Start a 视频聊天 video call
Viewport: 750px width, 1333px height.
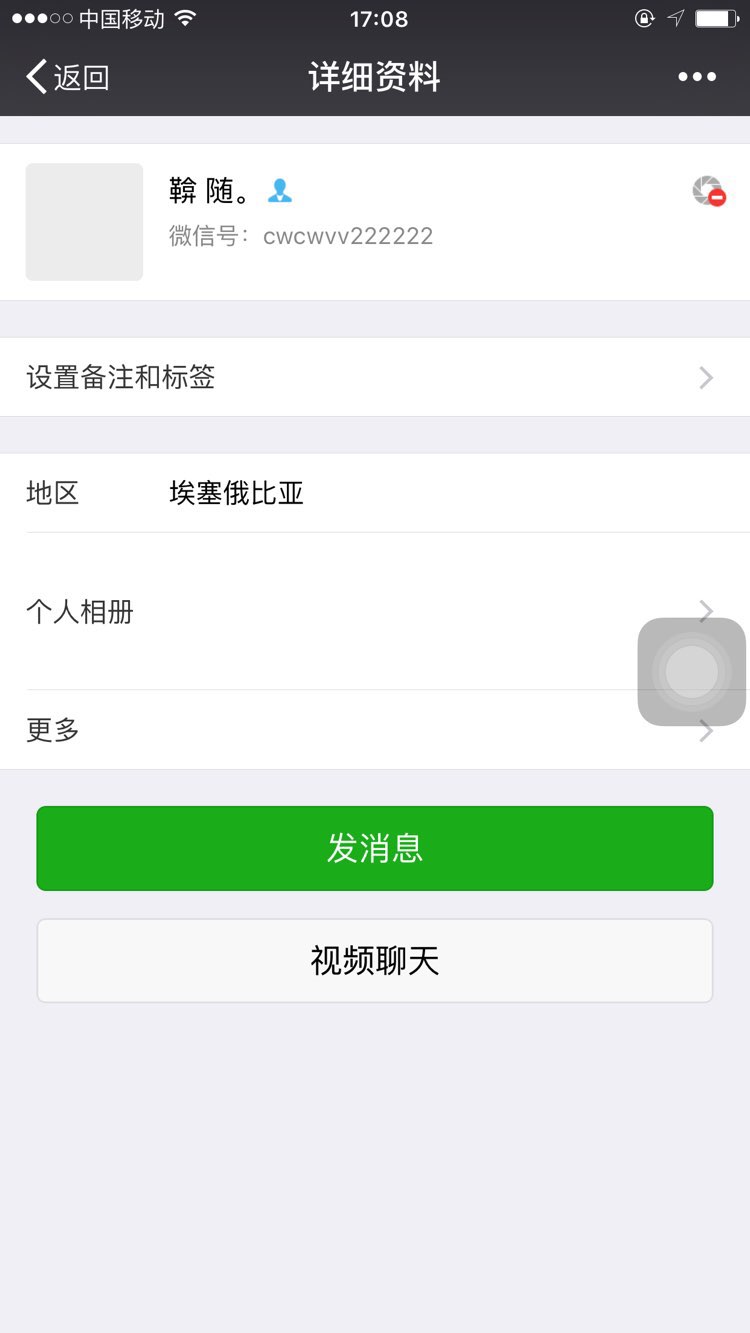[374, 961]
